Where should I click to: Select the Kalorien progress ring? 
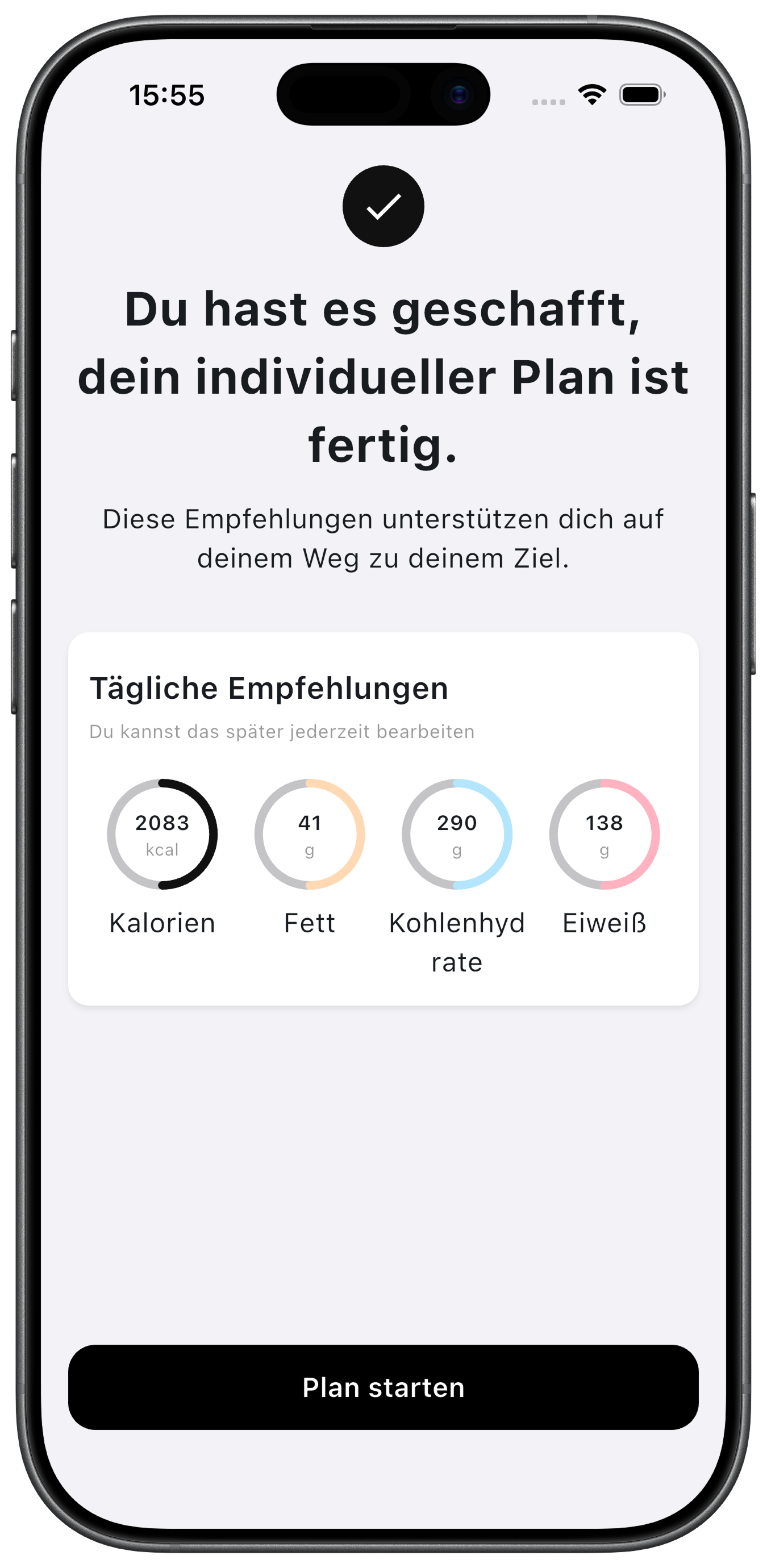tap(162, 834)
